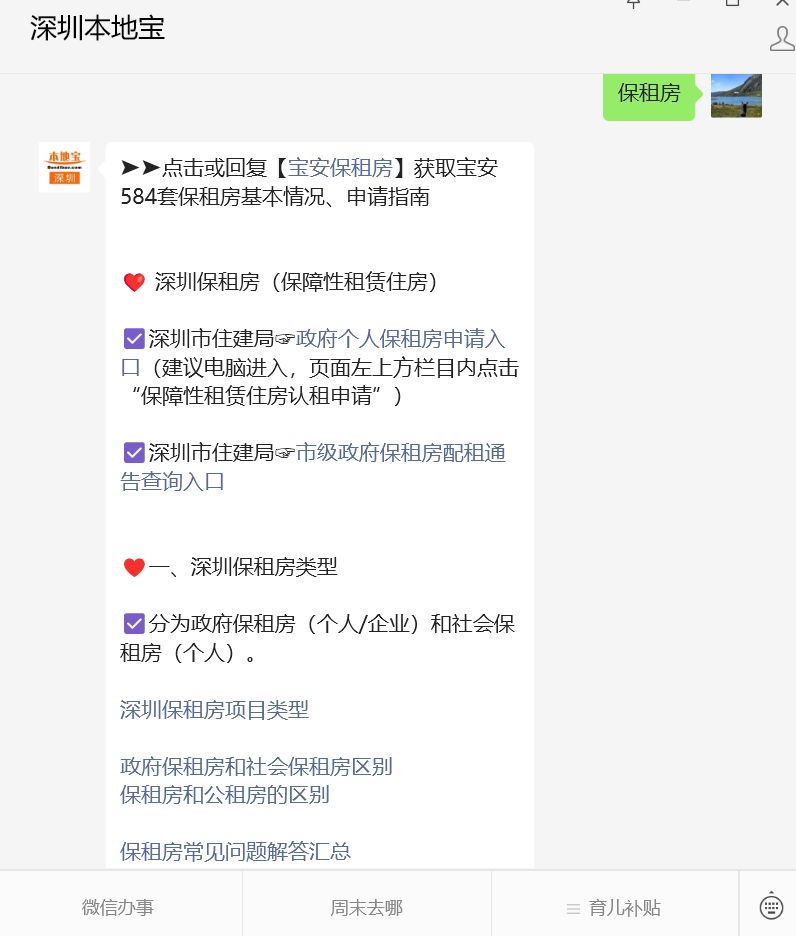Open the 周末去哪 menu

coord(366,908)
